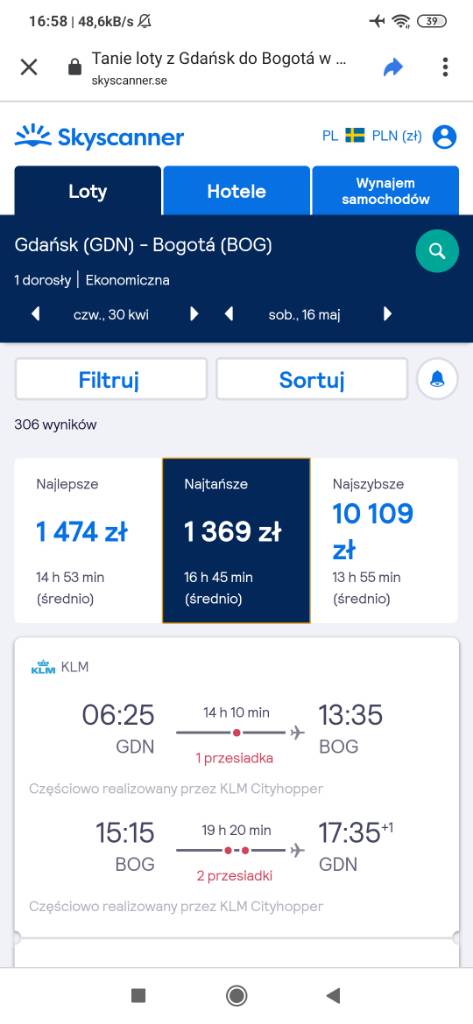
Task: Select the Najszybsze 10 109 zł option
Action: coord(384,540)
